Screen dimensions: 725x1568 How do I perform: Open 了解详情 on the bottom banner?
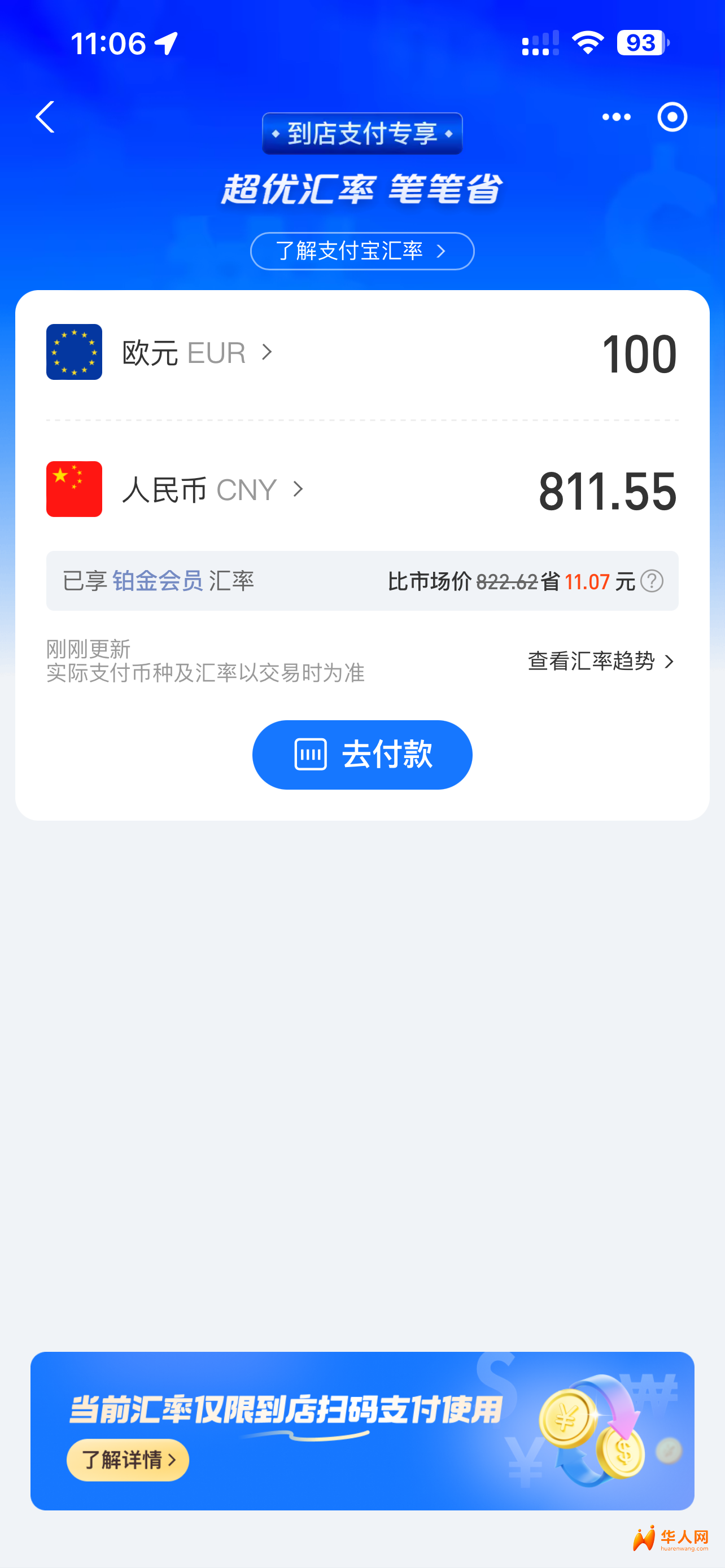pyautogui.click(x=128, y=1459)
